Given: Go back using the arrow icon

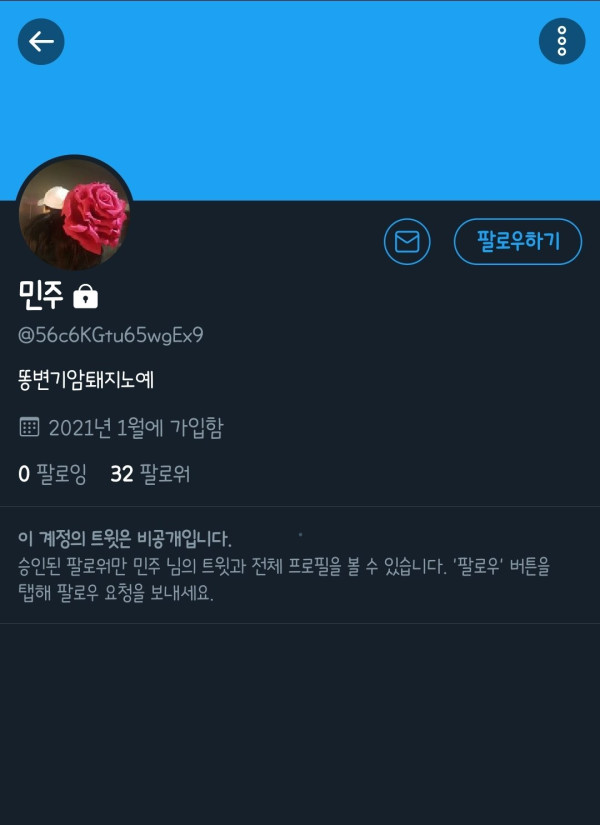Looking at the screenshot, I should click(x=41, y=42).
